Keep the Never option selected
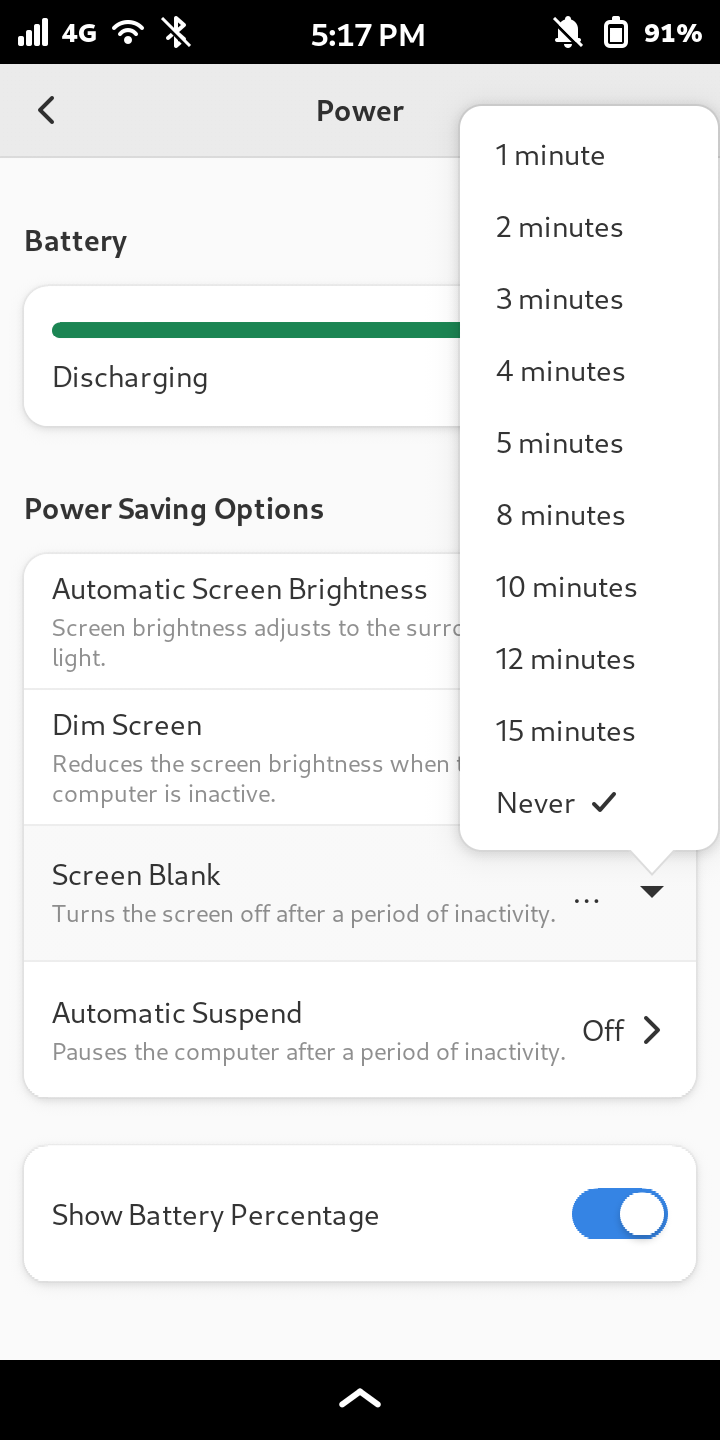Image resolution: width=720 pixels, height=1440 pixels. pyautogui.click(x=589, y=803)
